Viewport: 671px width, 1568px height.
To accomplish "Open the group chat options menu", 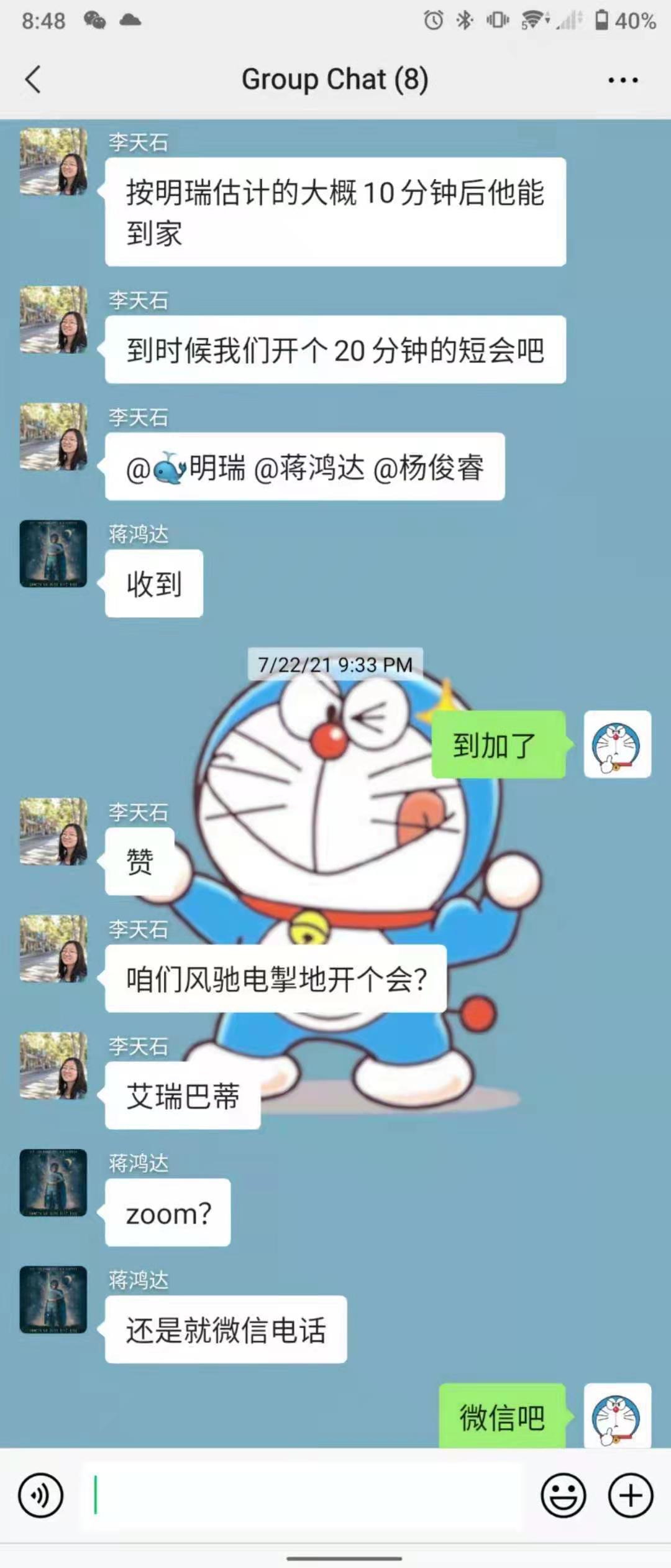I will pyautogui.click(x=623, y=80).
